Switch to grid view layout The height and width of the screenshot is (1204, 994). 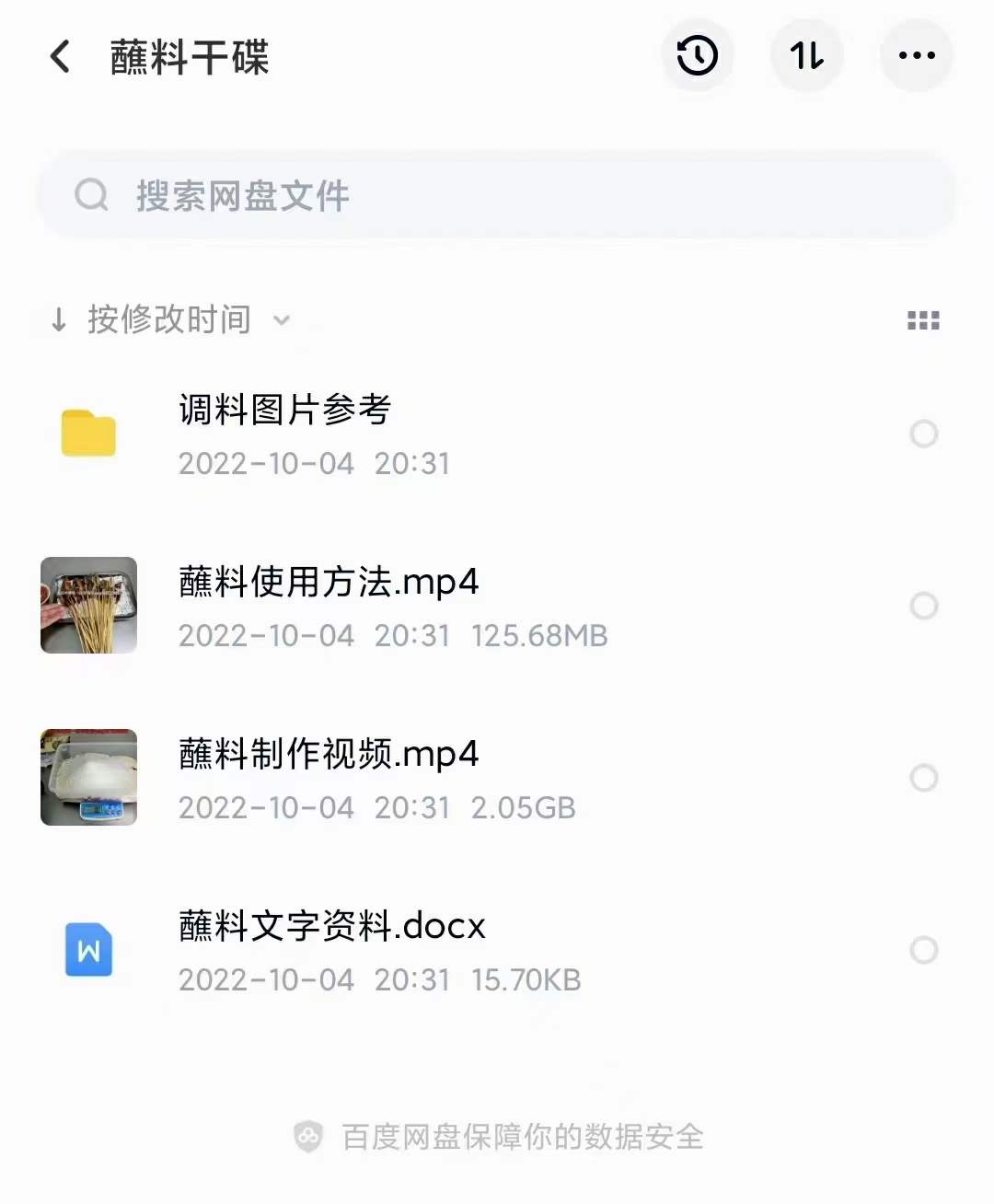click(x=924, y=319)
